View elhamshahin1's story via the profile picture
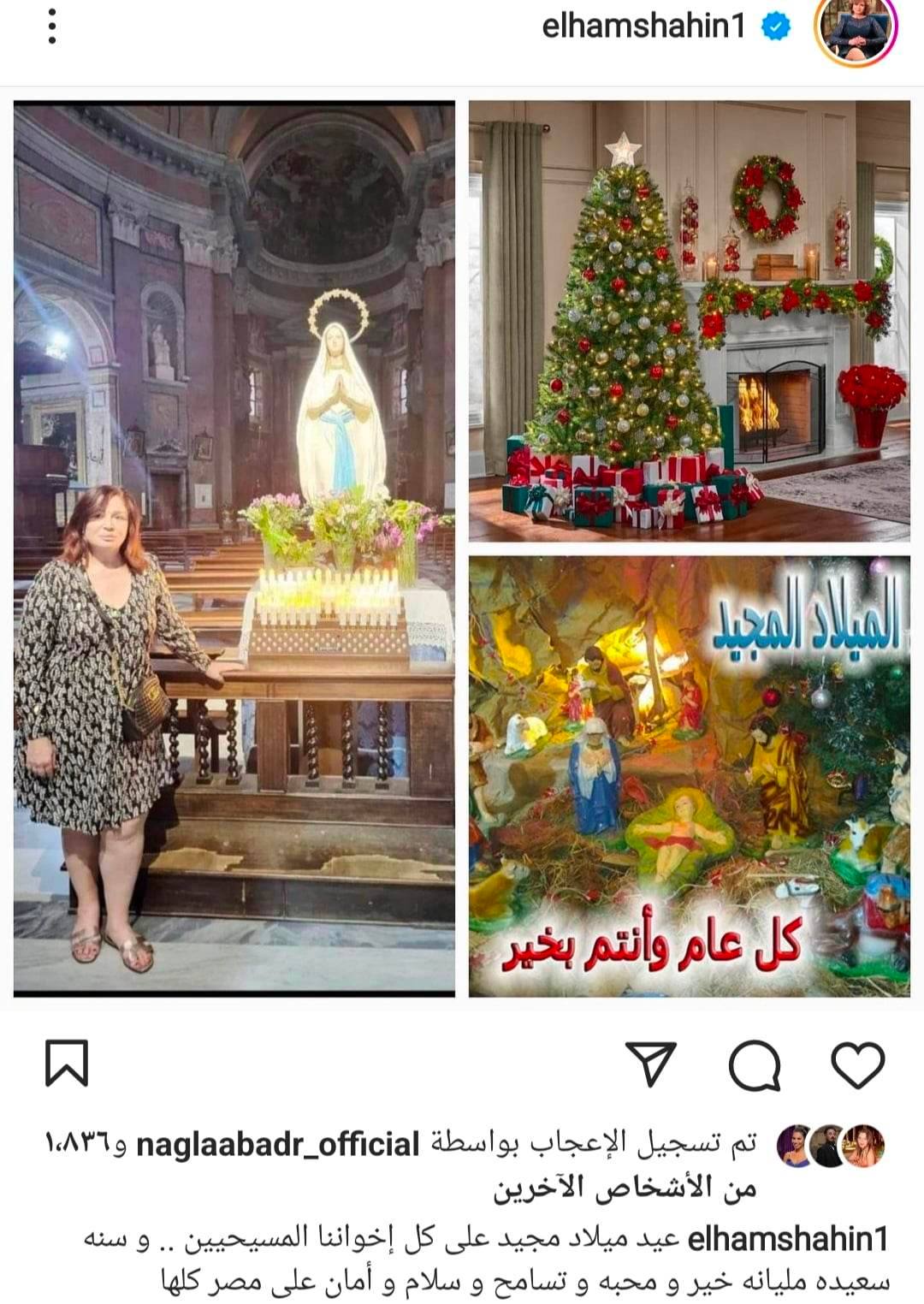924x1304 pixels. coord(856,30)
